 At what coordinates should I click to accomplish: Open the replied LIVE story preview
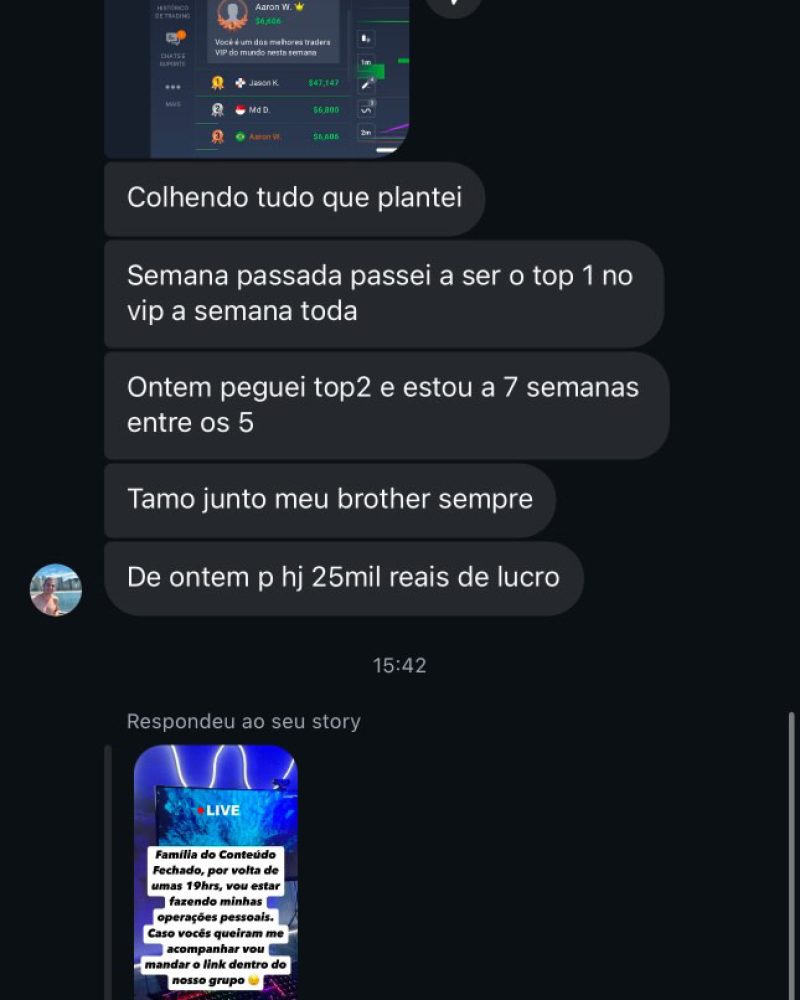[216, 870]
